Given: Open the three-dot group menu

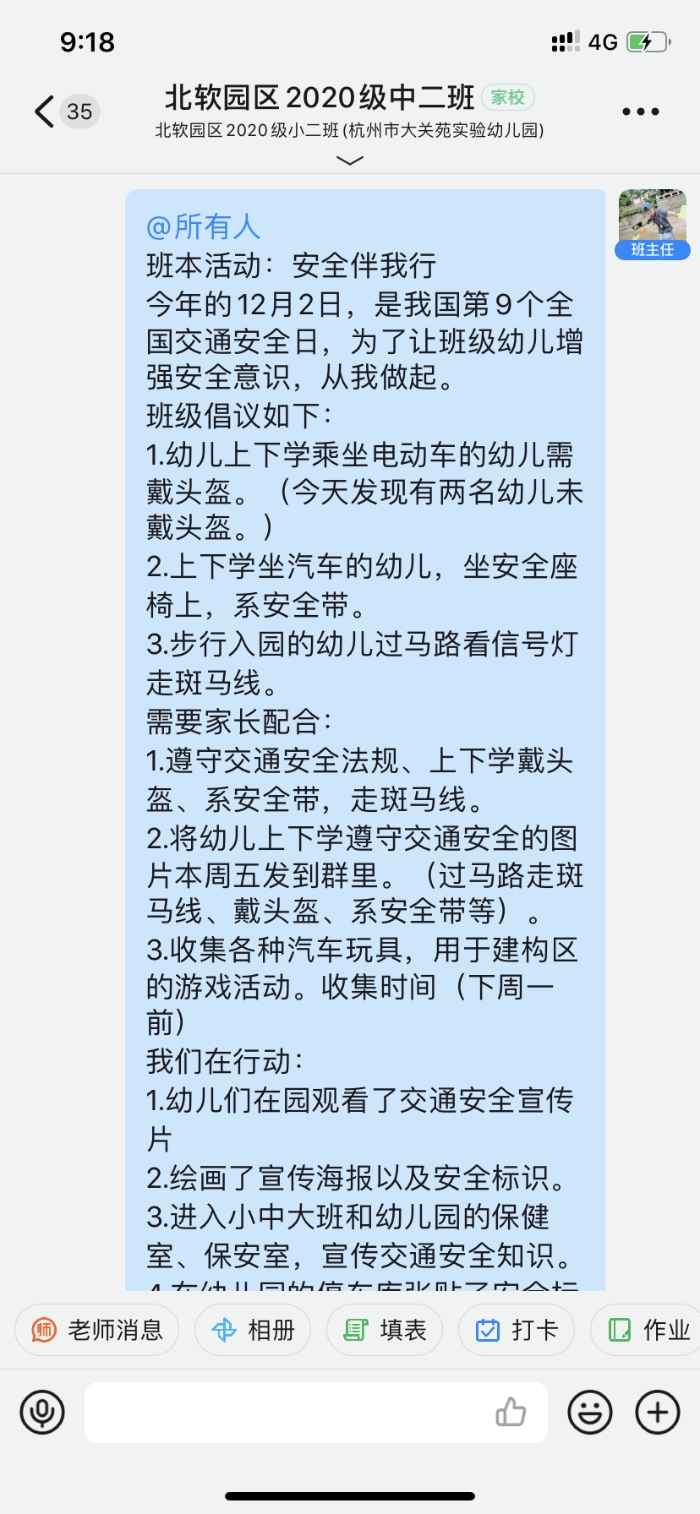Looking at the screenshot, I should [x=640, y=111].
